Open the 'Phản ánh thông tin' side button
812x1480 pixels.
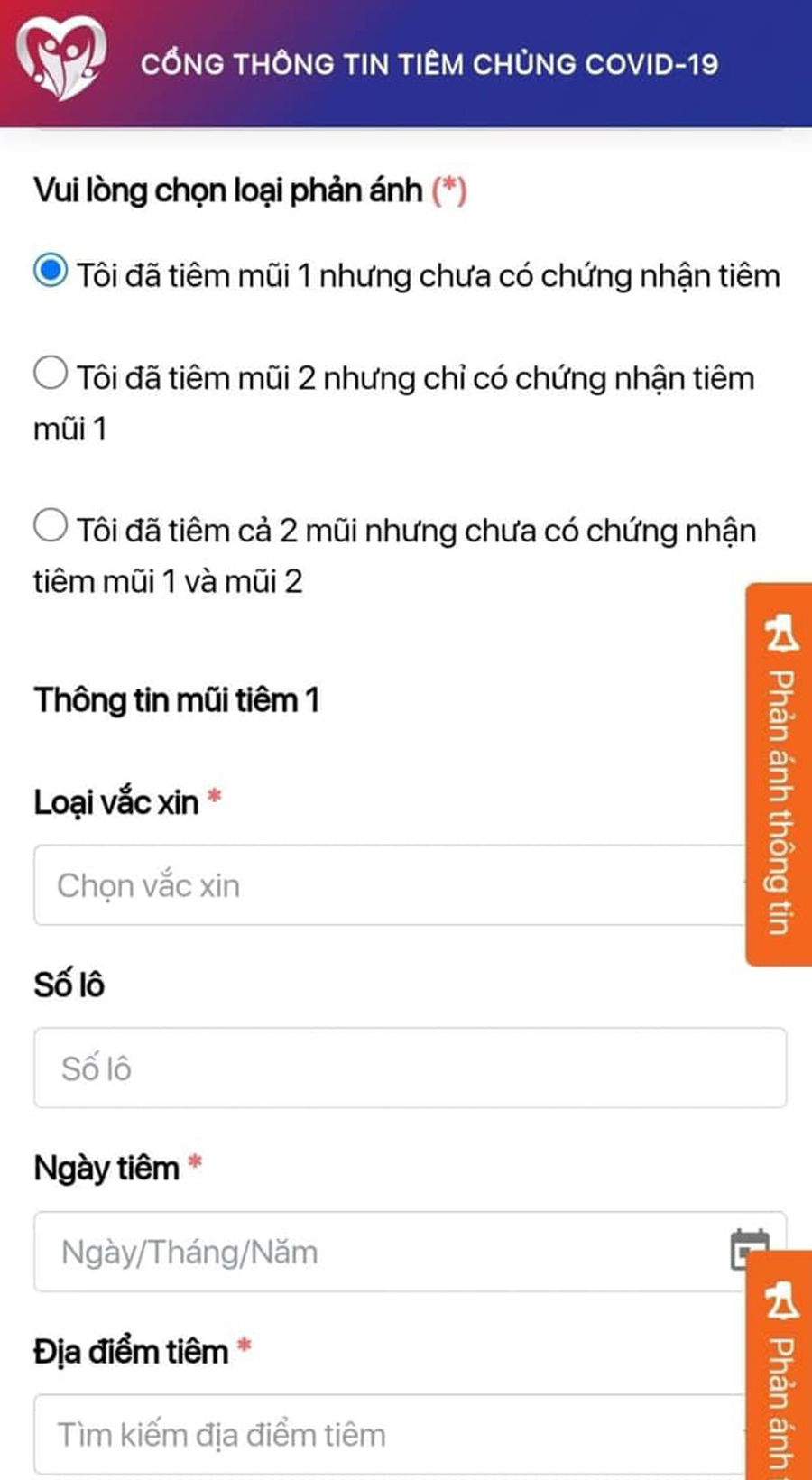pyautogui.click(x=780, y=774)
